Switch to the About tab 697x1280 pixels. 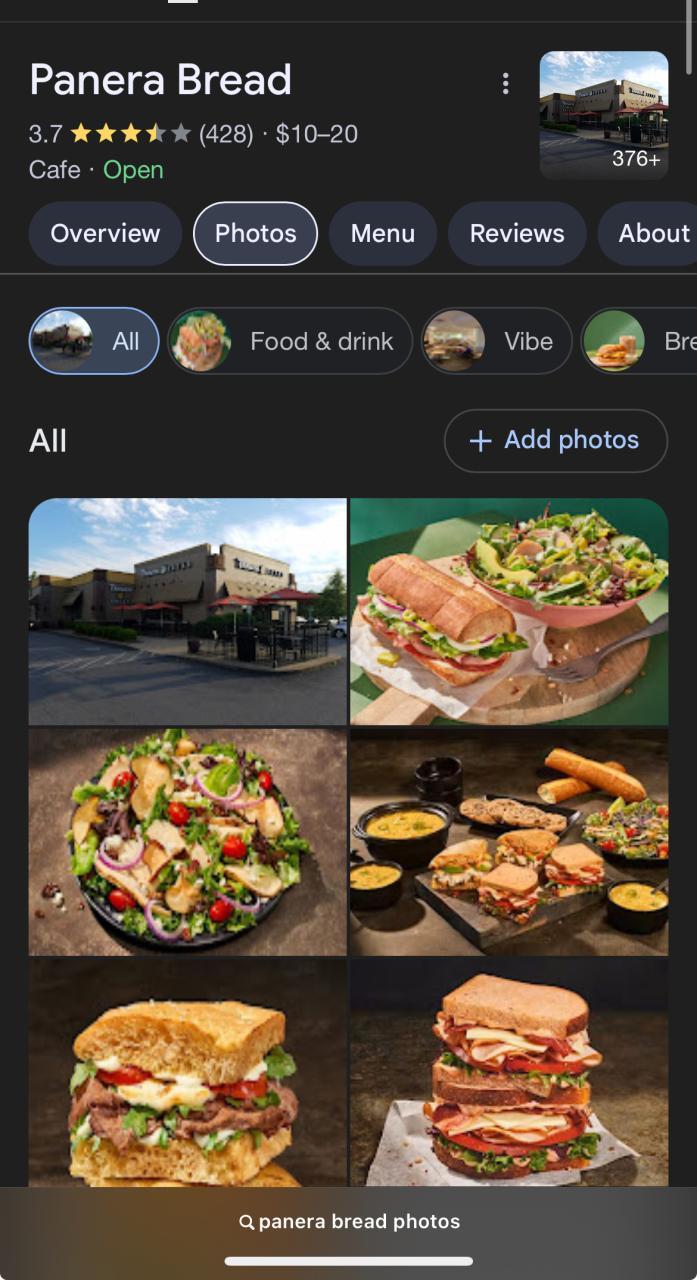652,234
